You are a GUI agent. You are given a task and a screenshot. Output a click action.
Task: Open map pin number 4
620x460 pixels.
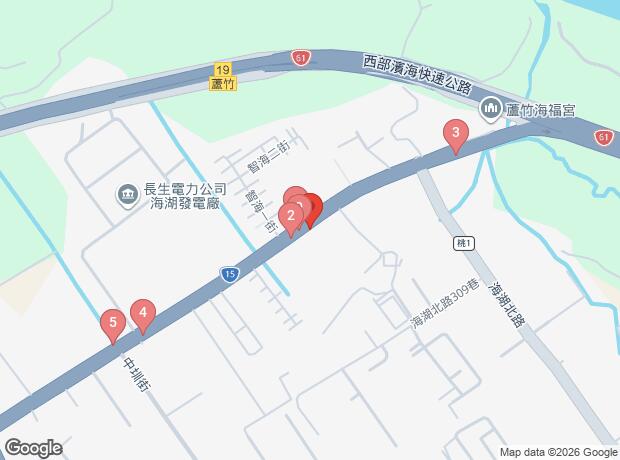143,316
